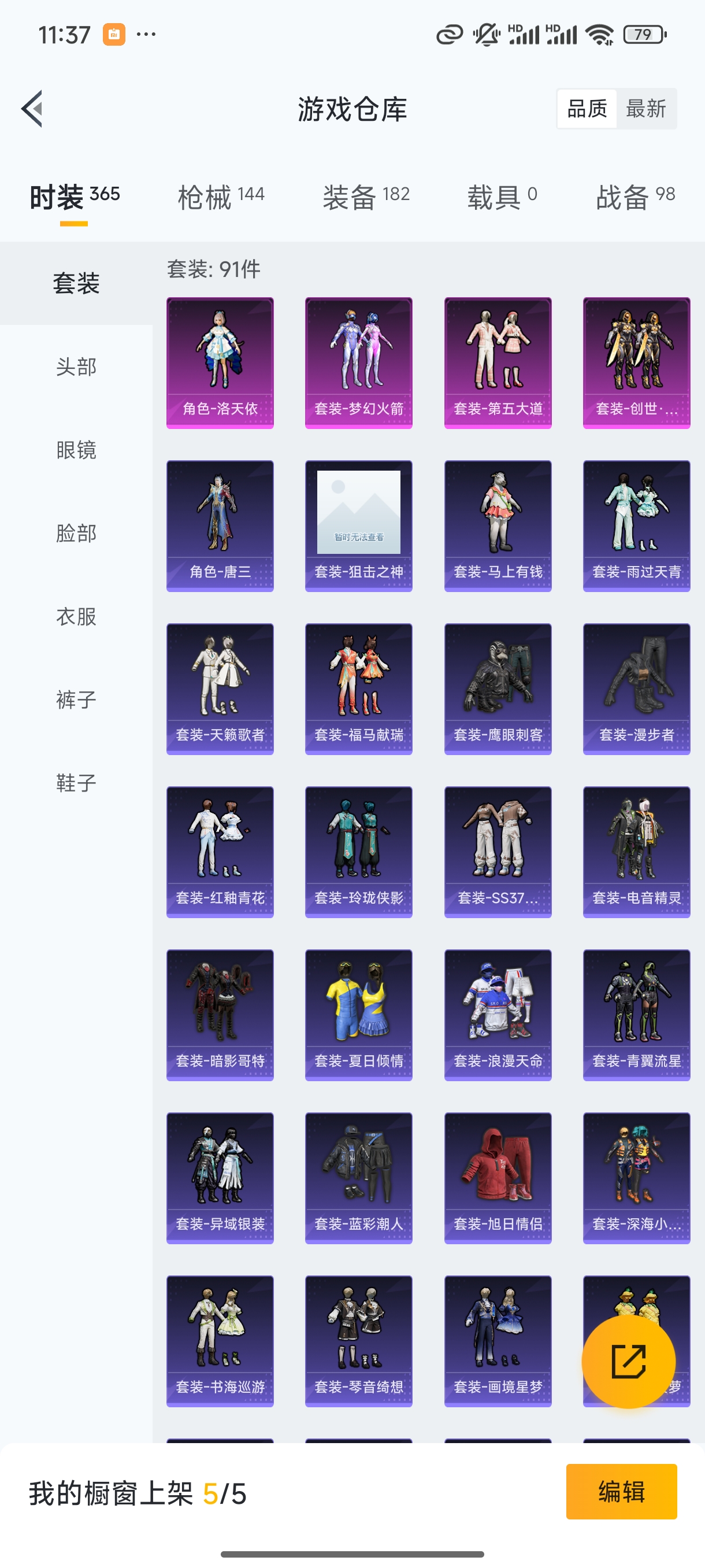Open the 角色-唐三 item
This screenshot has height=1568, width=705.
[x=220, y=526]
